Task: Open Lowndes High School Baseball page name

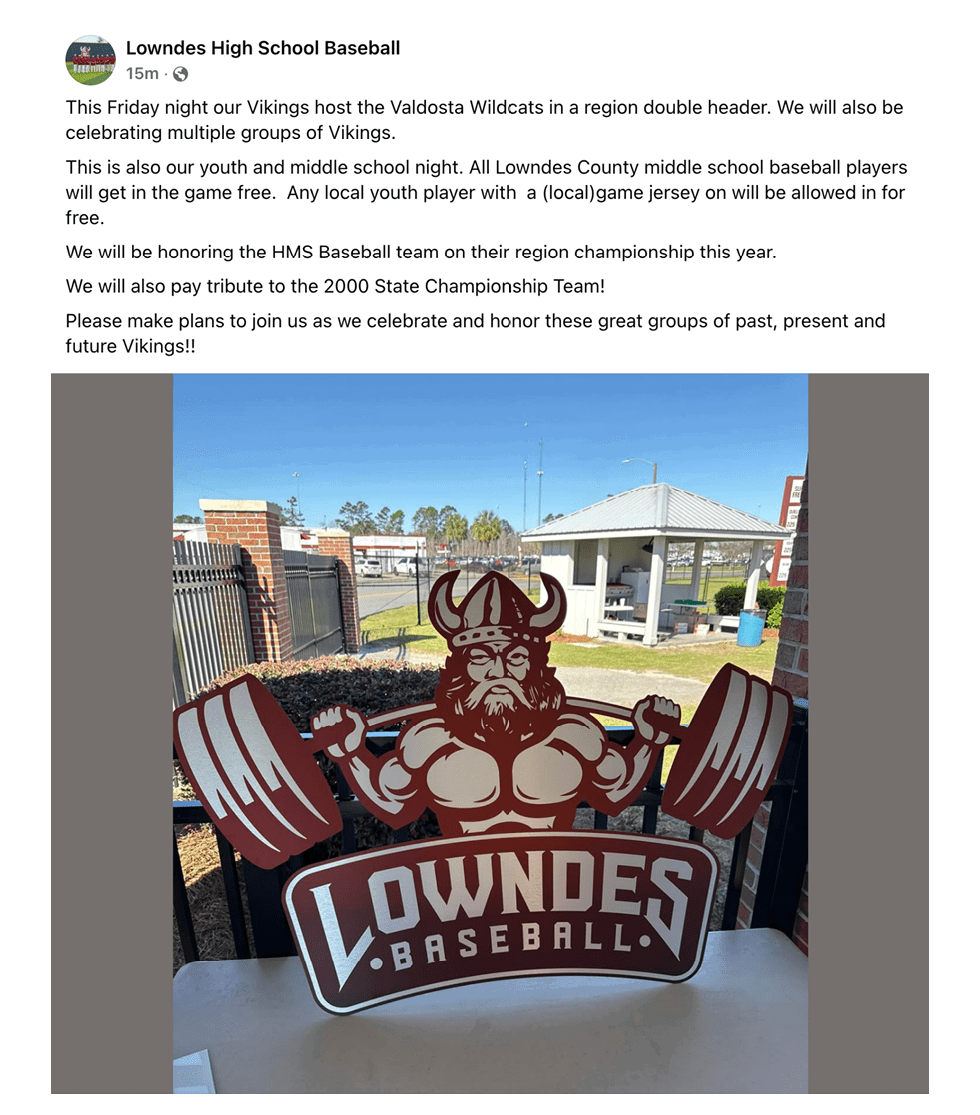Action: coord(262,48)
